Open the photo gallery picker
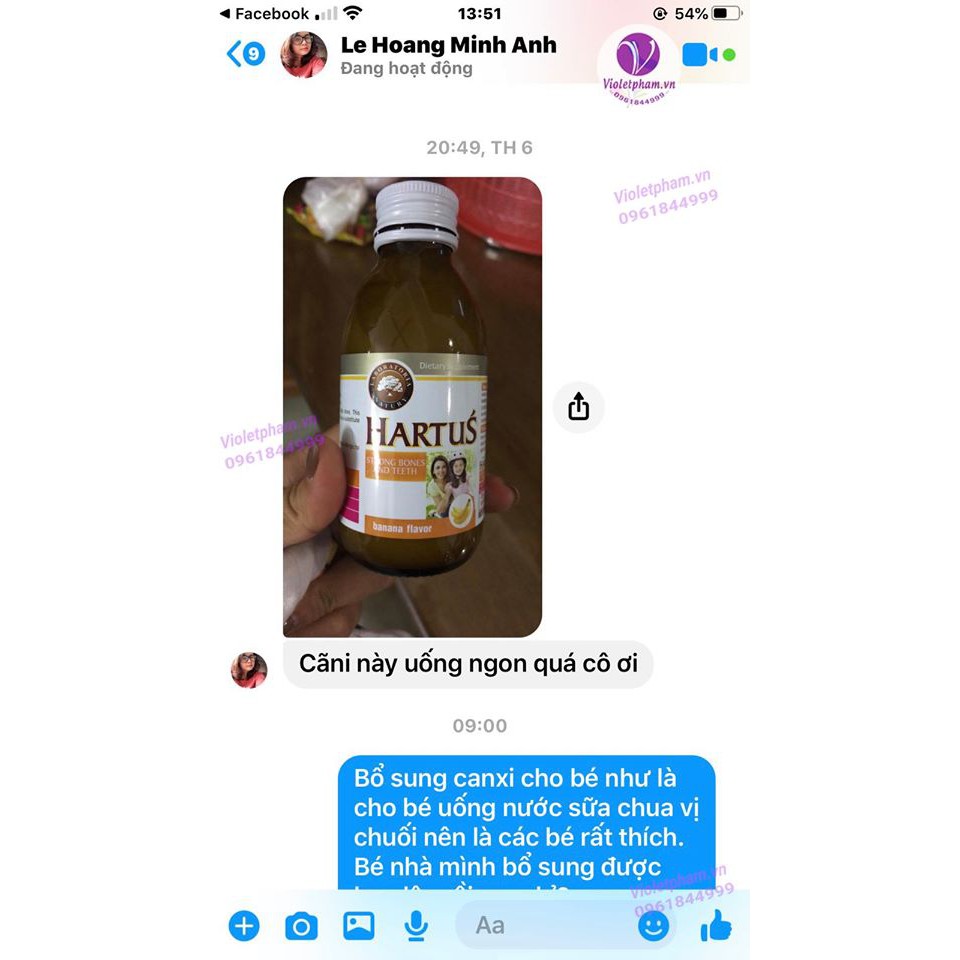Screen dimensions: 960x960 (x=358, y=926)
